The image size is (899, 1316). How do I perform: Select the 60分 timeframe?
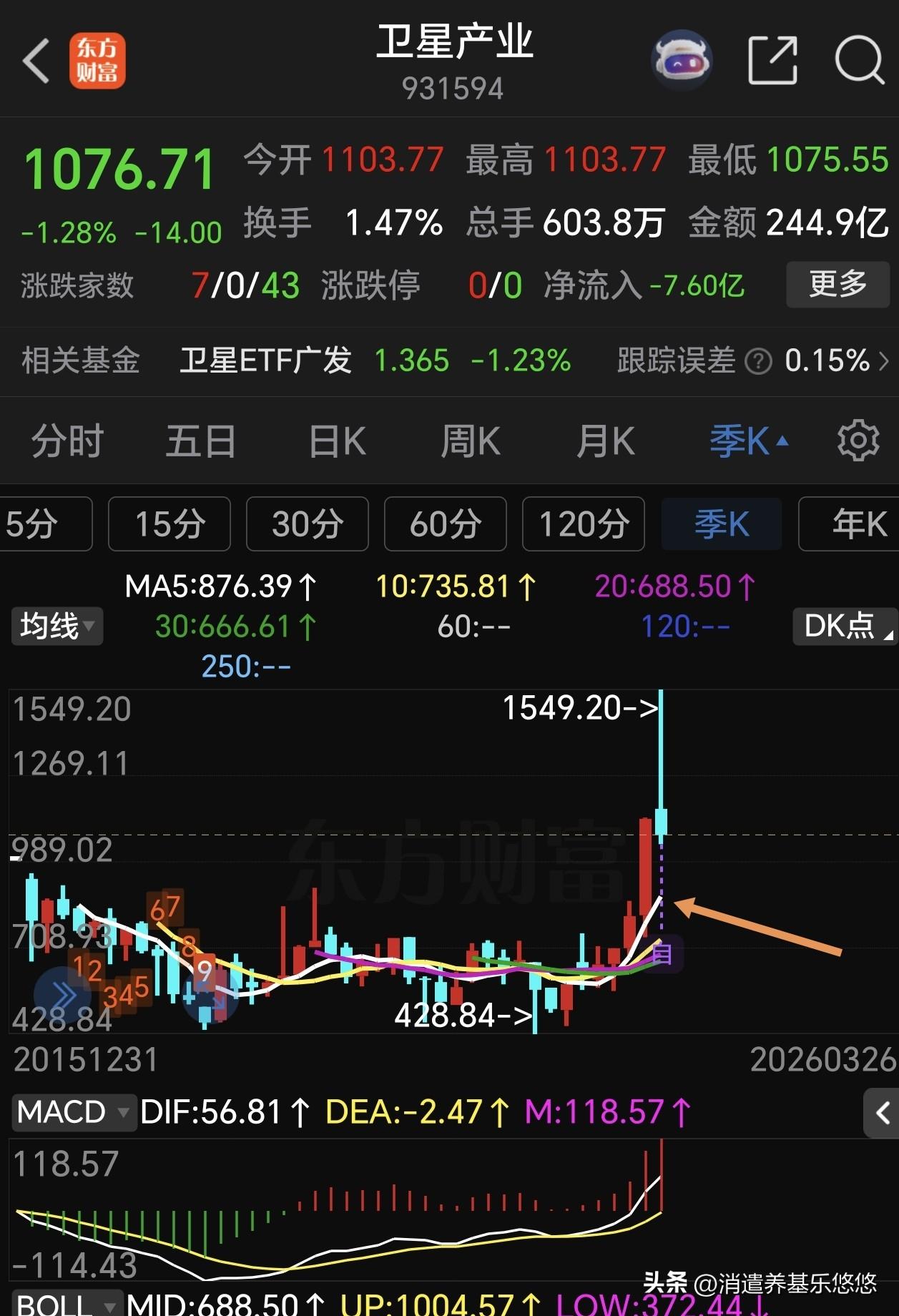[445, 524]
